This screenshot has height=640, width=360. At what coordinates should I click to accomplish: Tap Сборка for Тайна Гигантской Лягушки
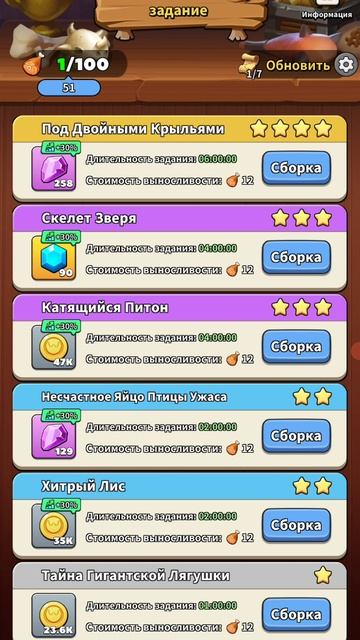point(296,615)
